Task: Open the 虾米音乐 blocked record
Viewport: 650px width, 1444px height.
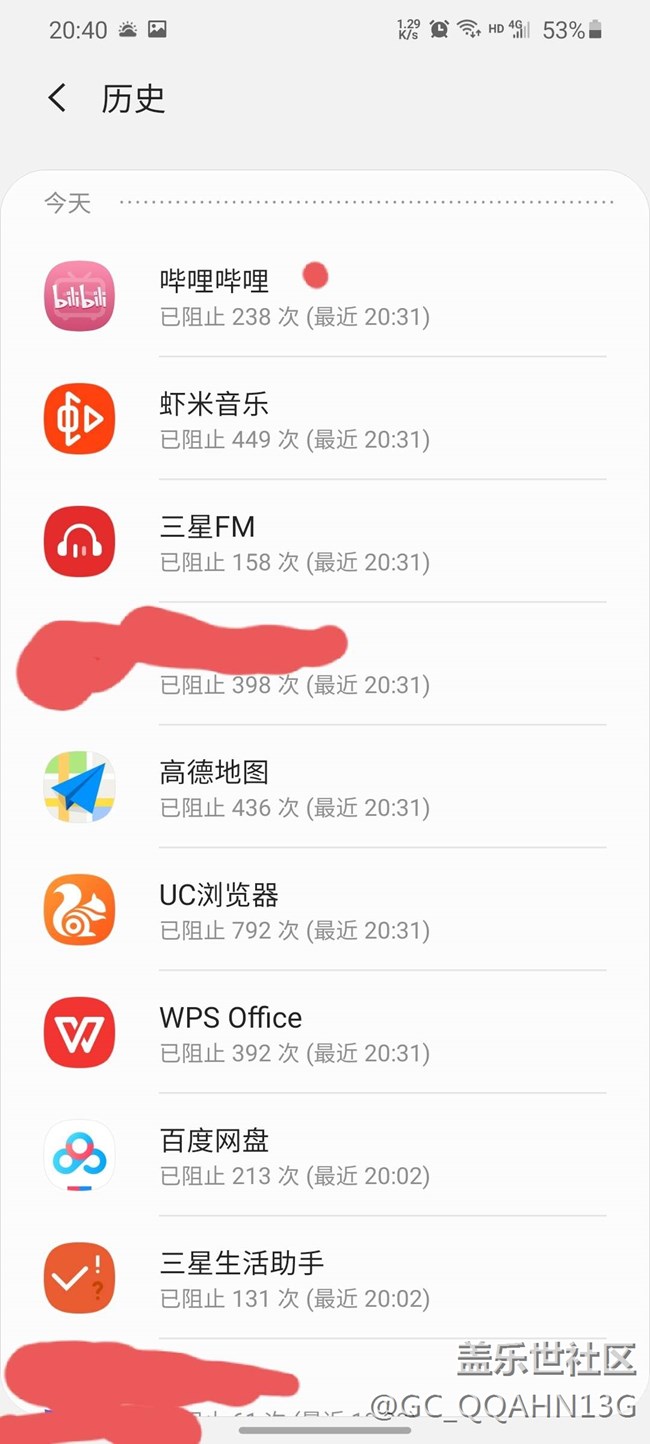Action: (x=325, y=419)
